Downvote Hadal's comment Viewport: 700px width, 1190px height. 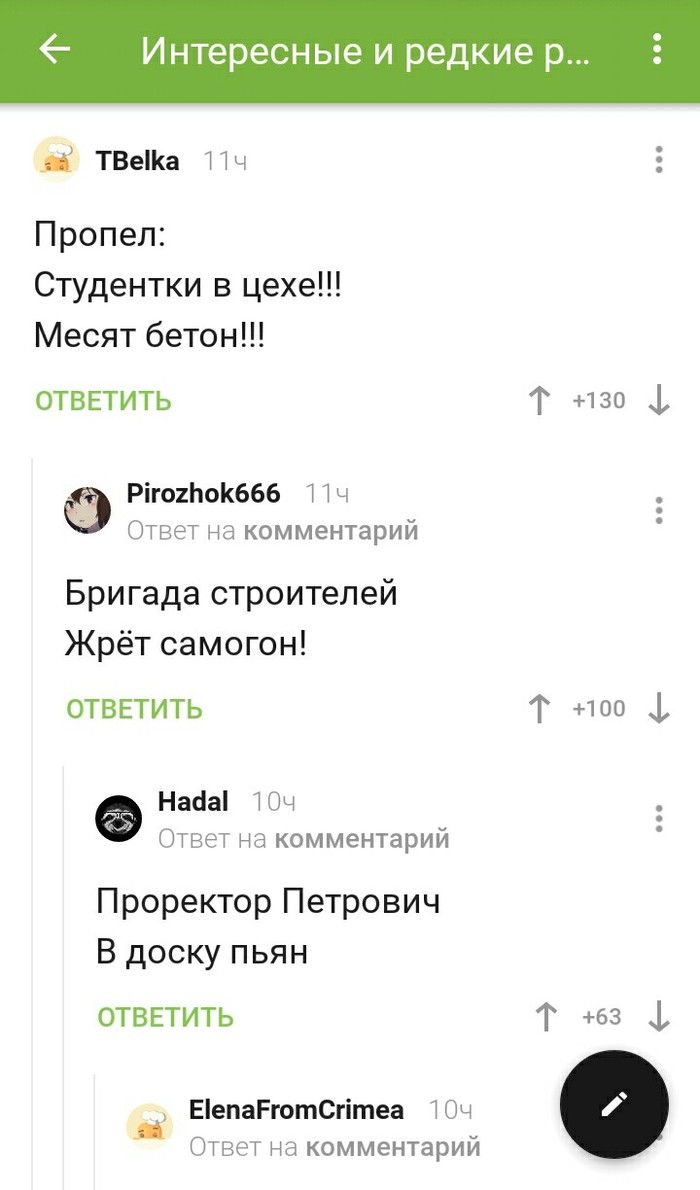point(659,1017)
